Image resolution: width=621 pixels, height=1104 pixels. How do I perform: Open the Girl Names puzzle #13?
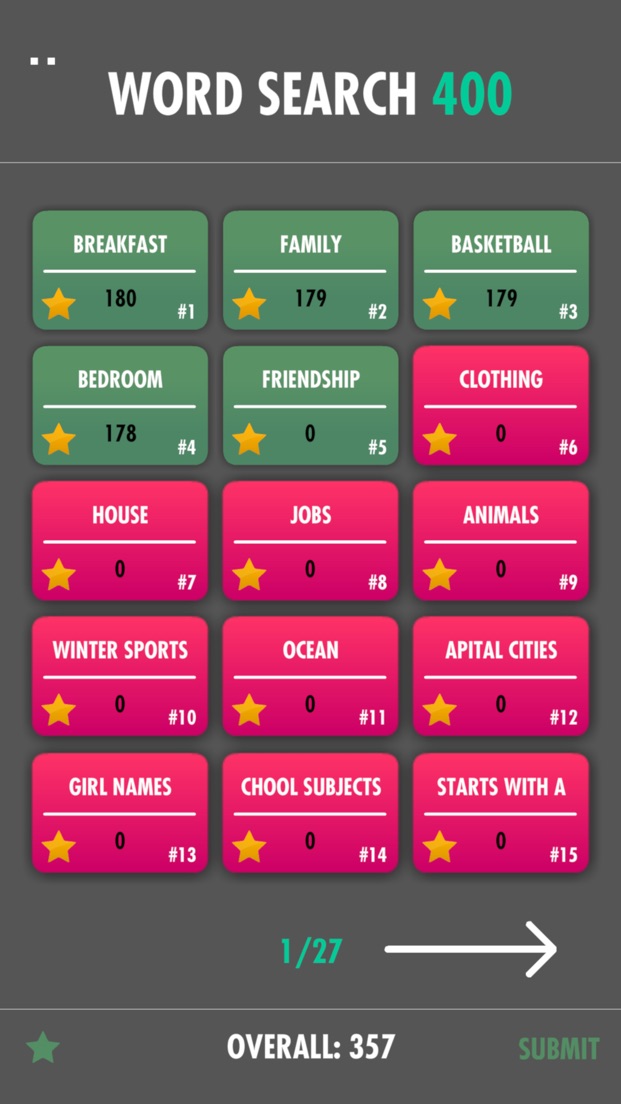tap(120, 813)
